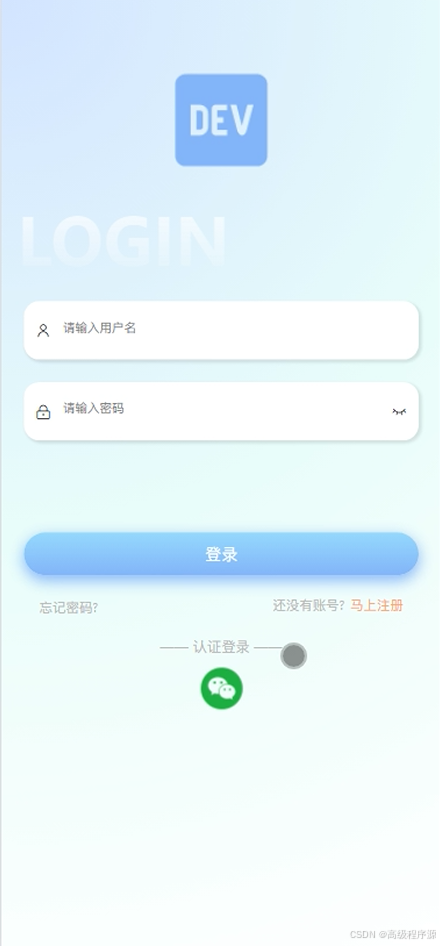The height and width of the screenshot is (946, 440).
Task: Focus the password input field
Action: point(221,411)
